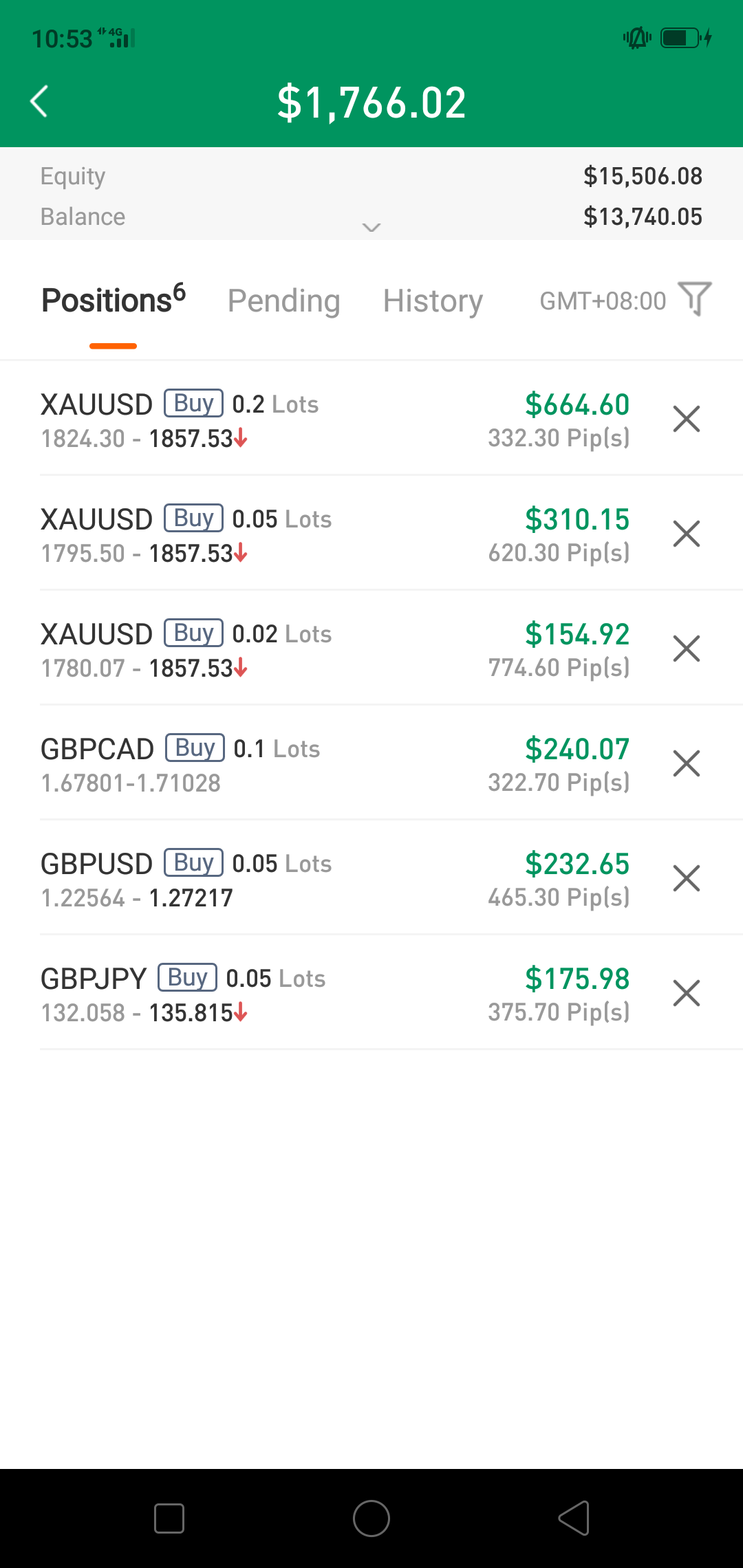743x1568 pixels.
Task: Close the GBPJPY 0.05 Lots position
Action: point(687,993)
